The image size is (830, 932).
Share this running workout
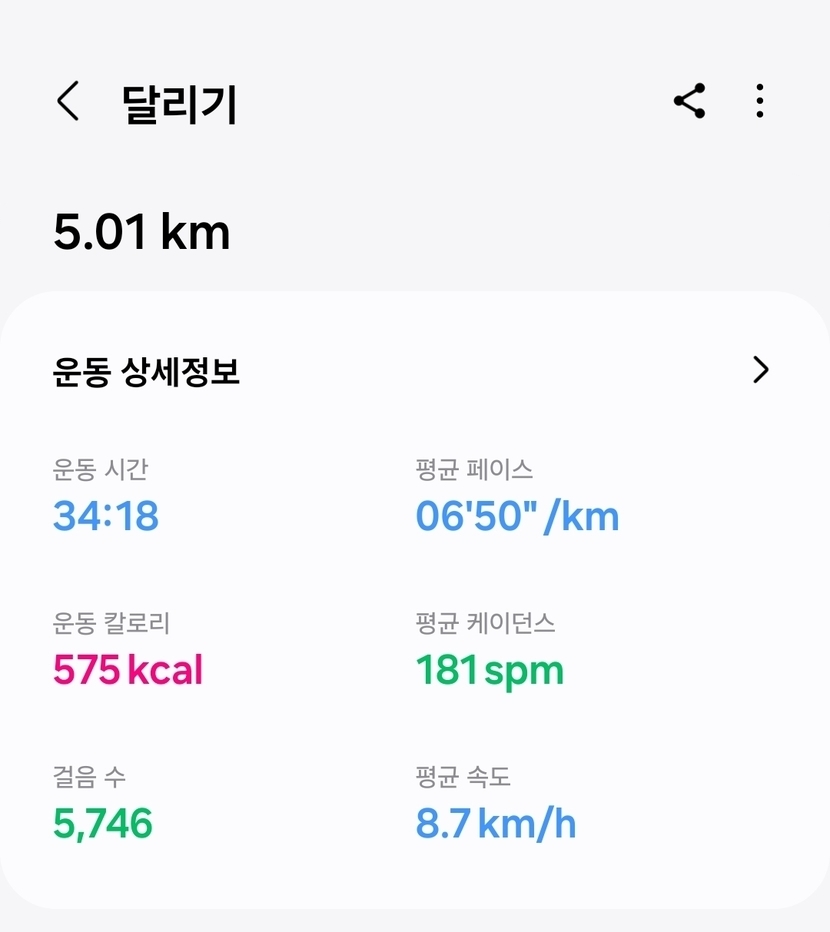point(690,101)
